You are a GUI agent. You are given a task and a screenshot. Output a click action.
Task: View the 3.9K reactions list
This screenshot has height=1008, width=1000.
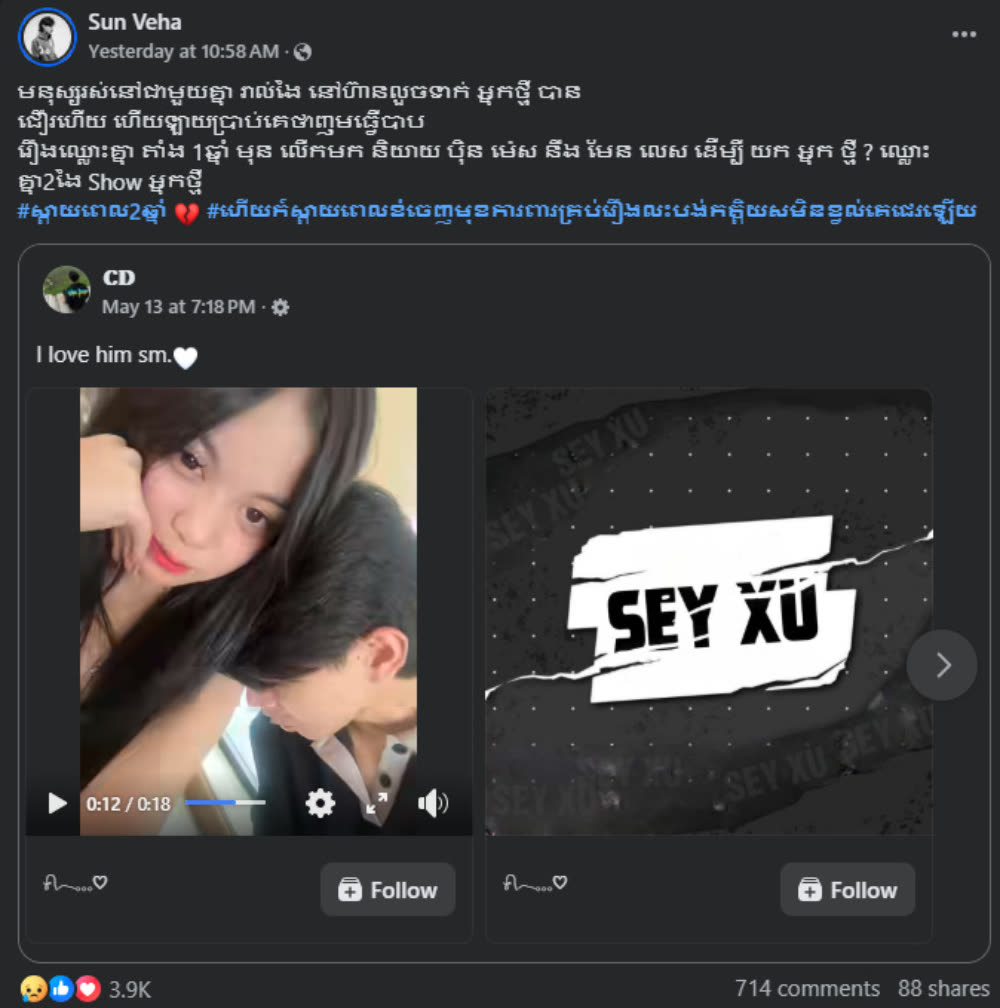point(129,989)
